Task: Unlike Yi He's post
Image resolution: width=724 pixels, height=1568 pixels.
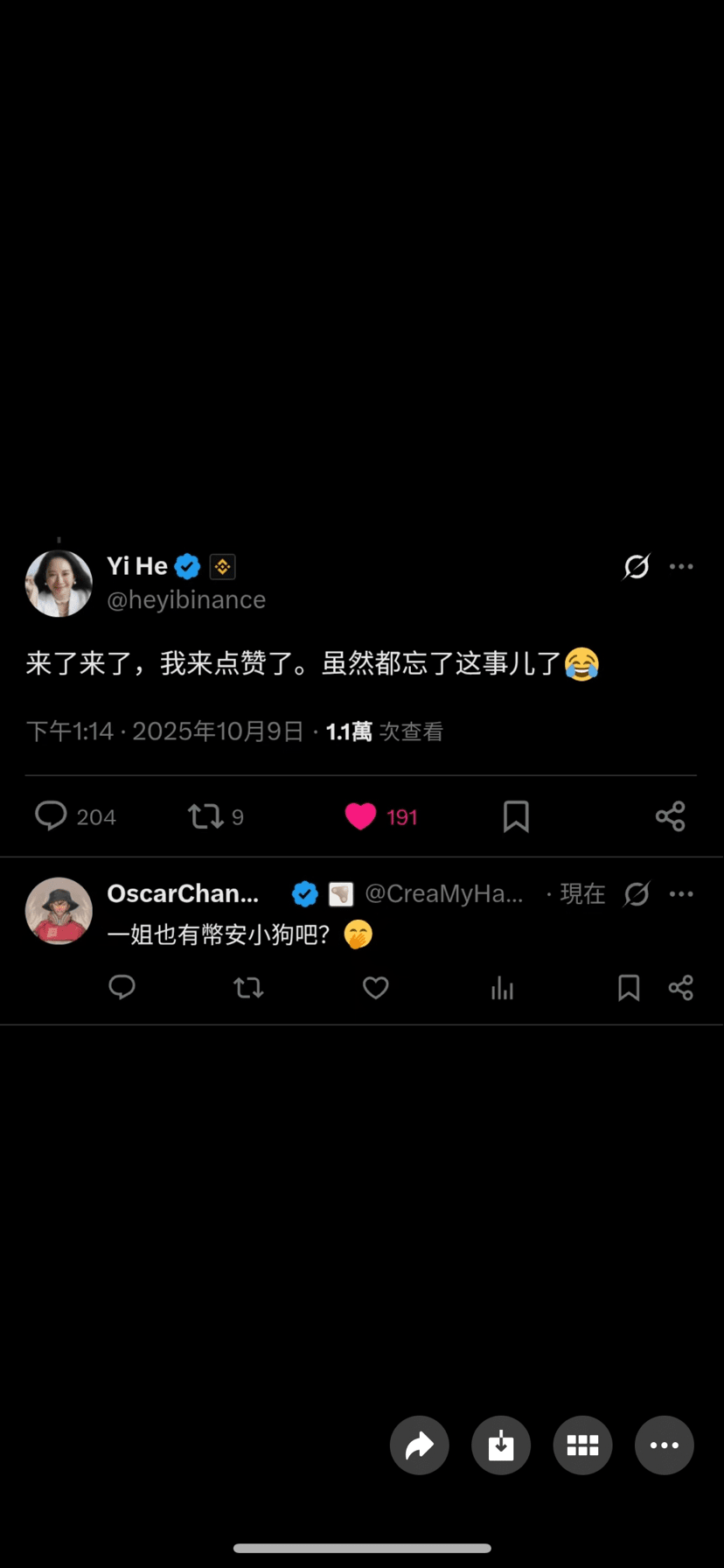Action: pos(360,816)
